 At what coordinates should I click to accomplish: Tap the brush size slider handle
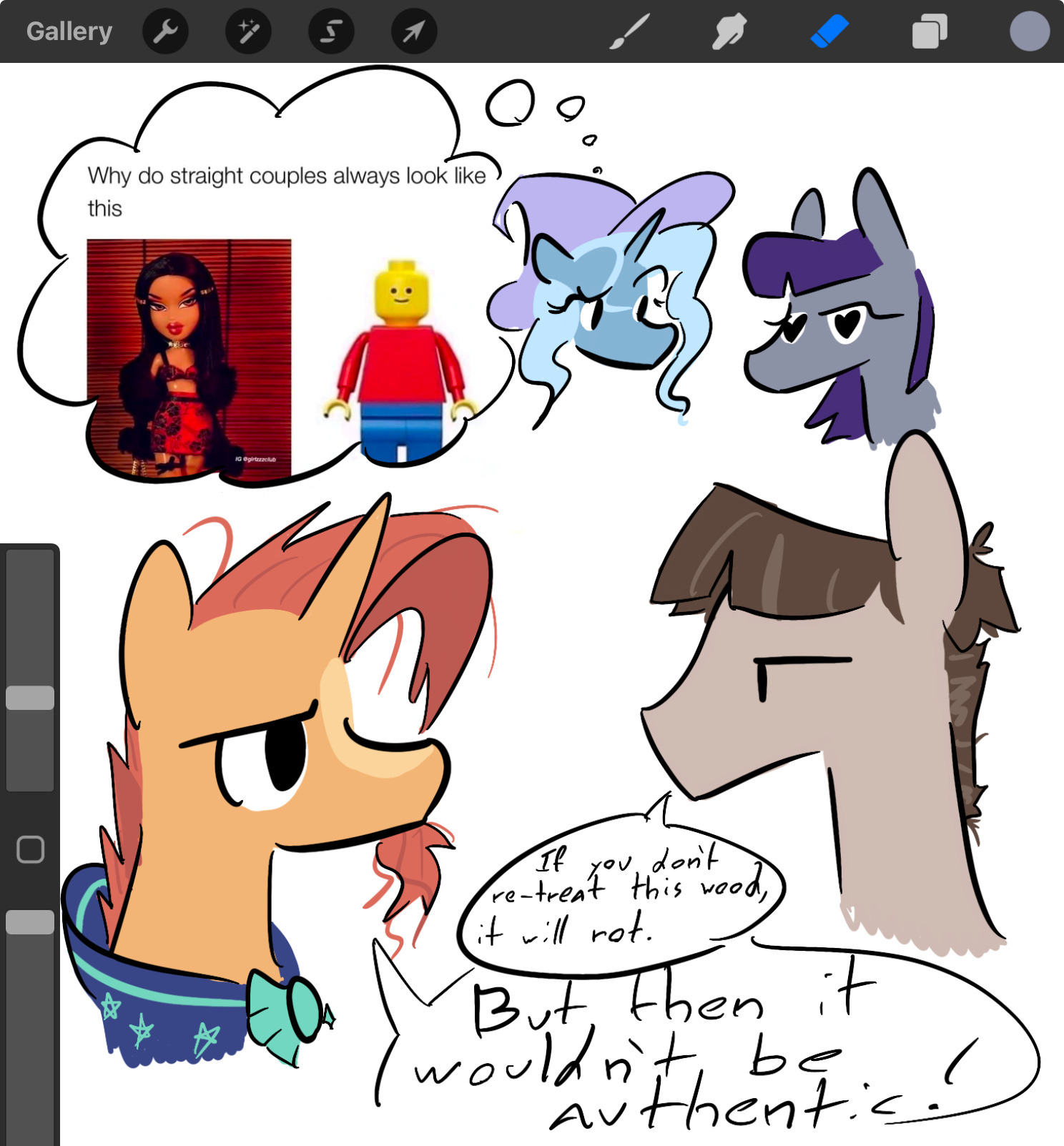[30, 698]
